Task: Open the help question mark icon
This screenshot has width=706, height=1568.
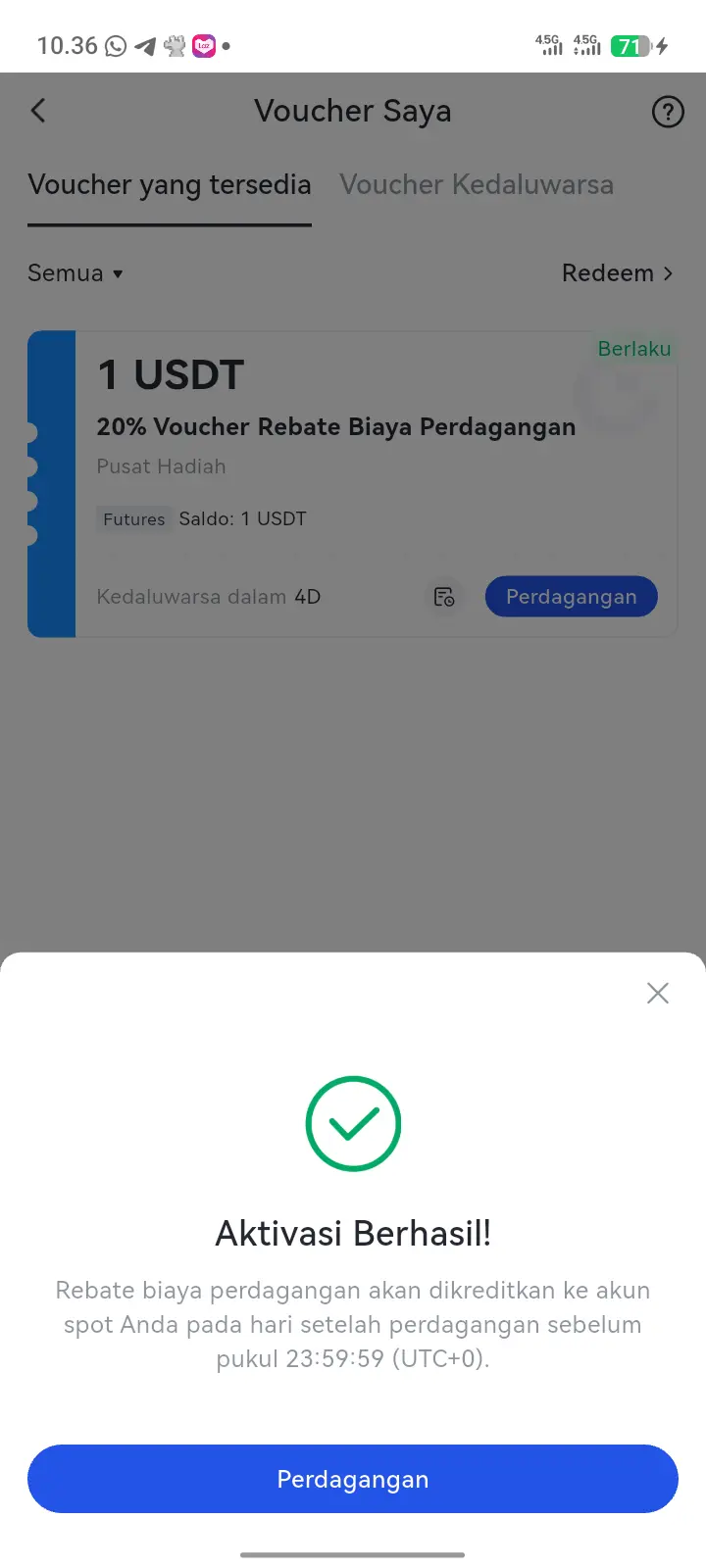Action: tap(668, 112)
